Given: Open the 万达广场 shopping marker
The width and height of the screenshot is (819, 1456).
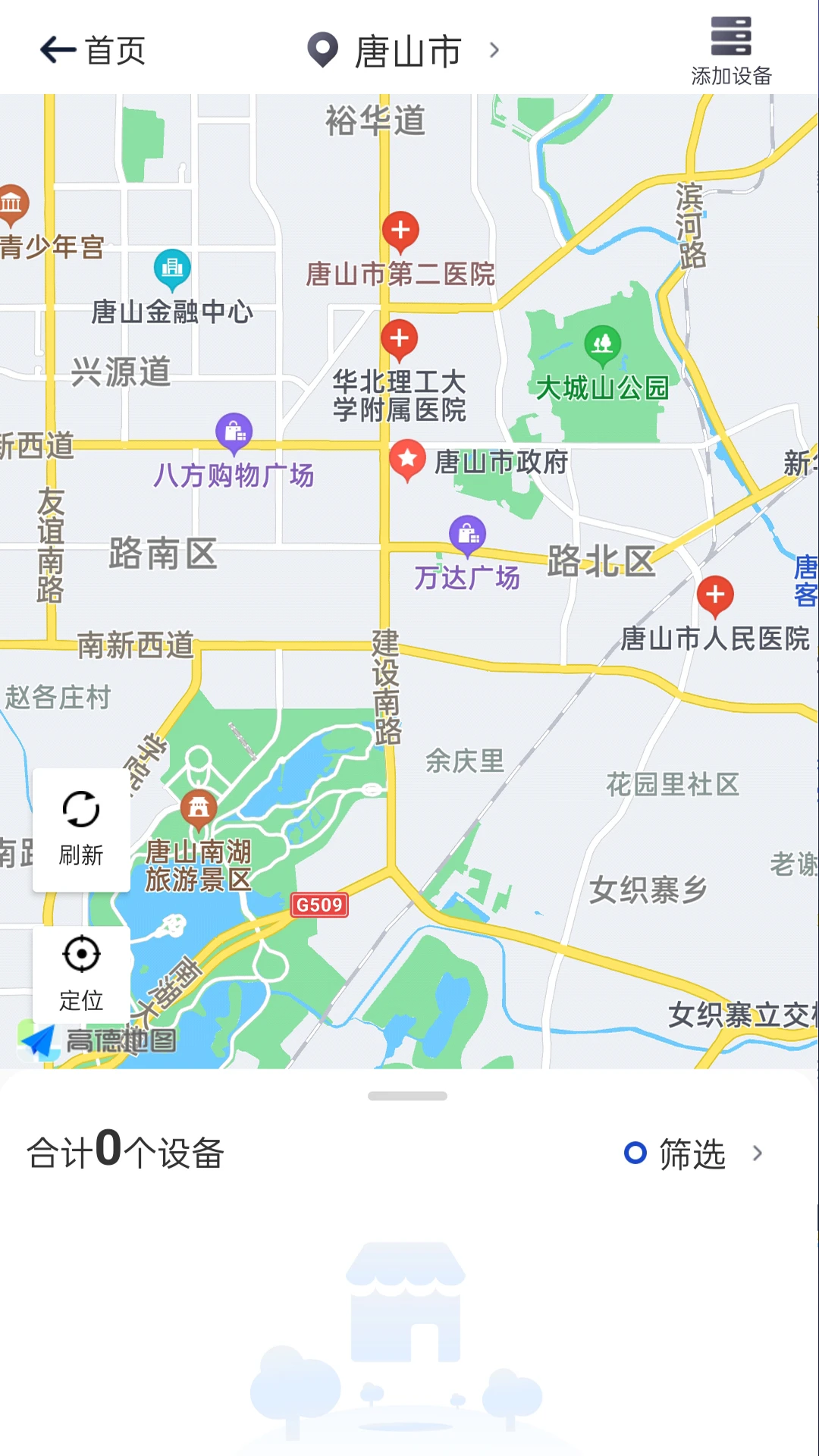Looking at the screenshot, I should coord(466,535).
